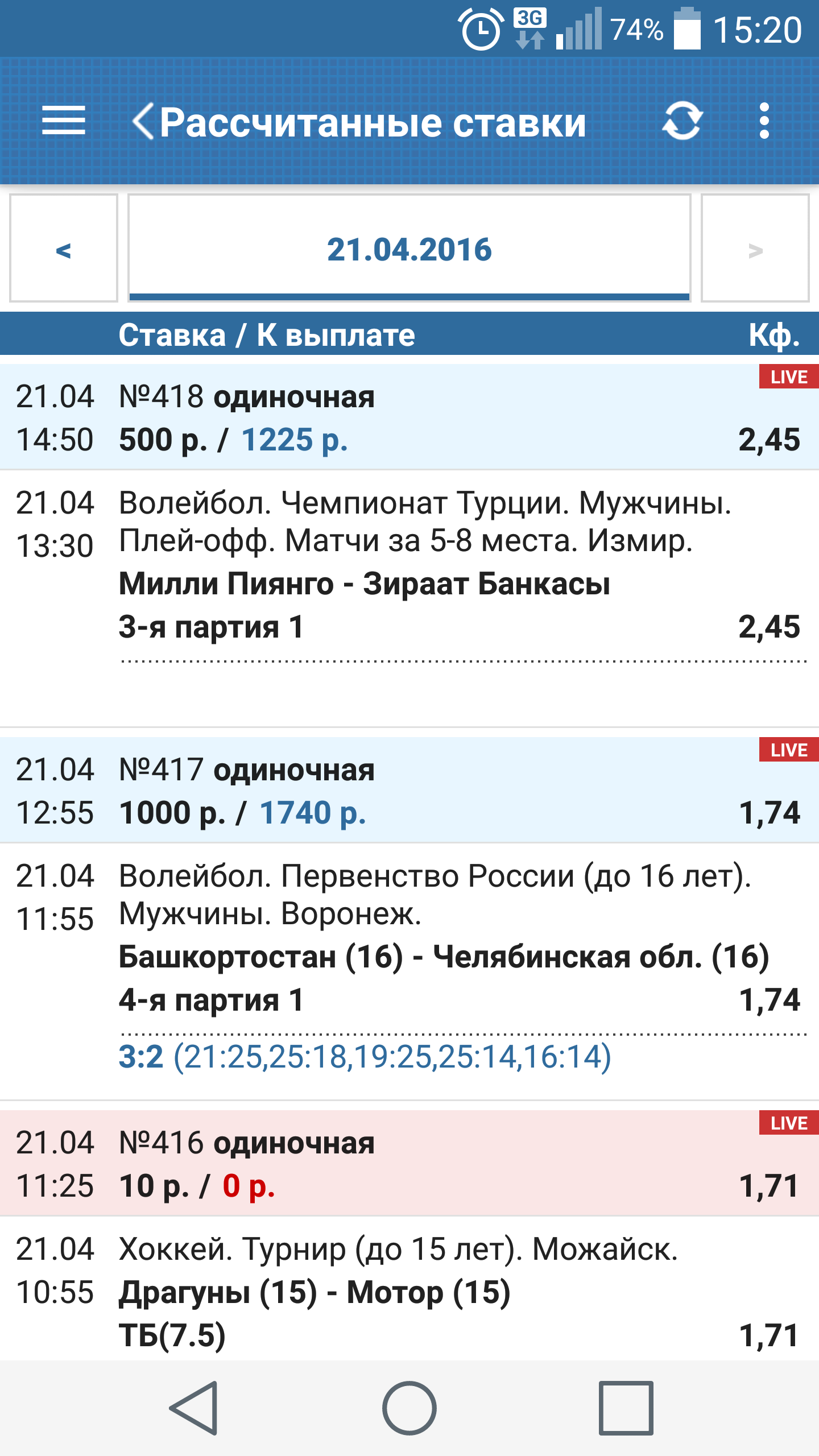
Task: Open the three-dot overflow menu
Action: pos(764,121)
